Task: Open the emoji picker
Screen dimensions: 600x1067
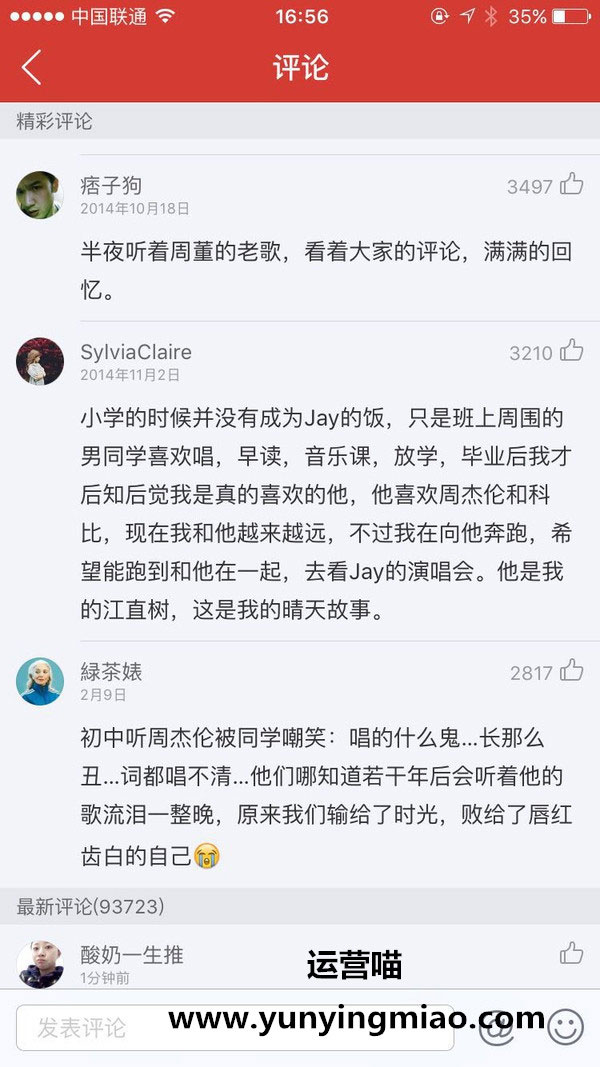Action: pos(565,1026)
